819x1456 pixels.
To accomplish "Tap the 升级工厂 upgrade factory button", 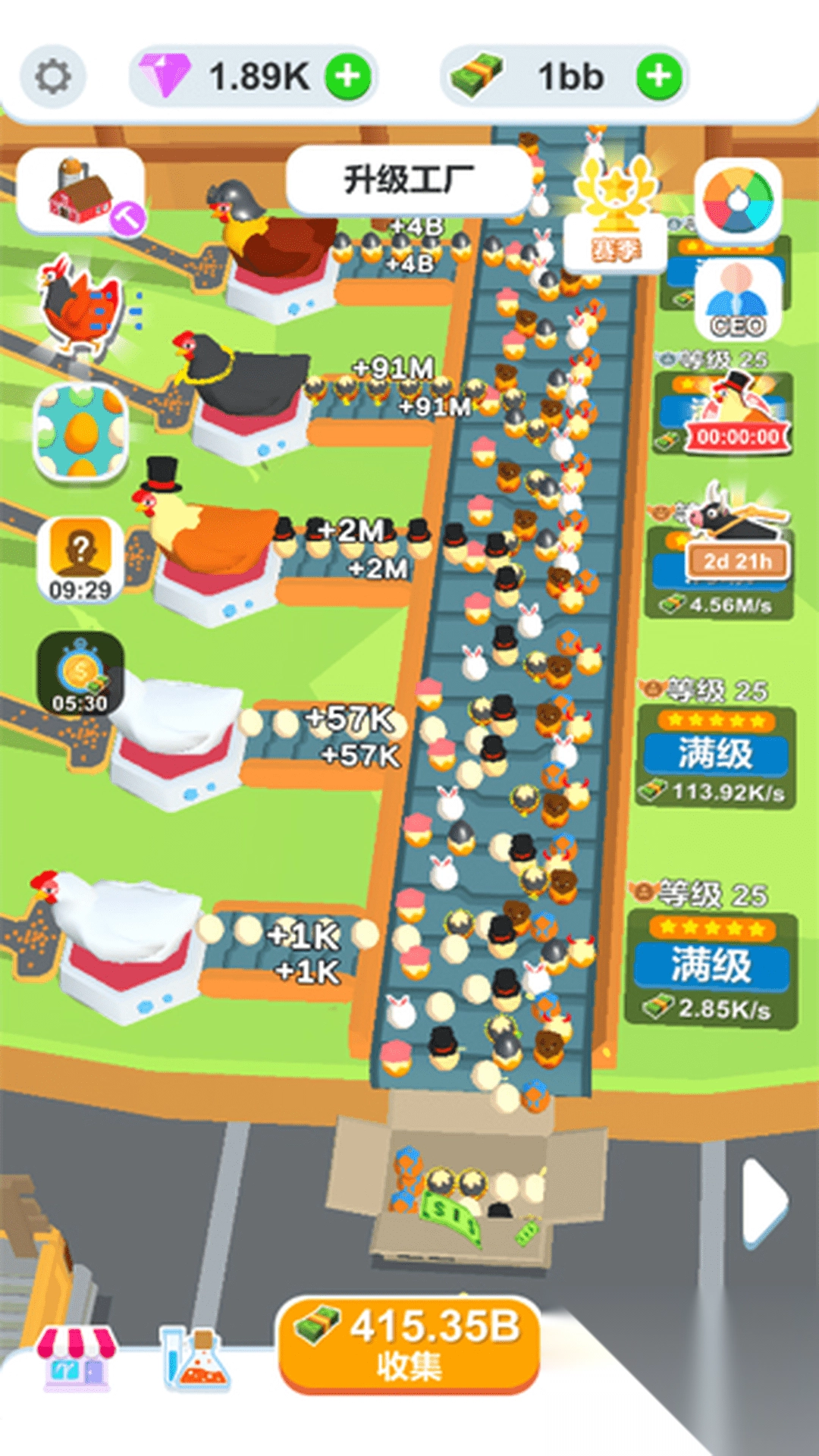I will pos(409,180).
